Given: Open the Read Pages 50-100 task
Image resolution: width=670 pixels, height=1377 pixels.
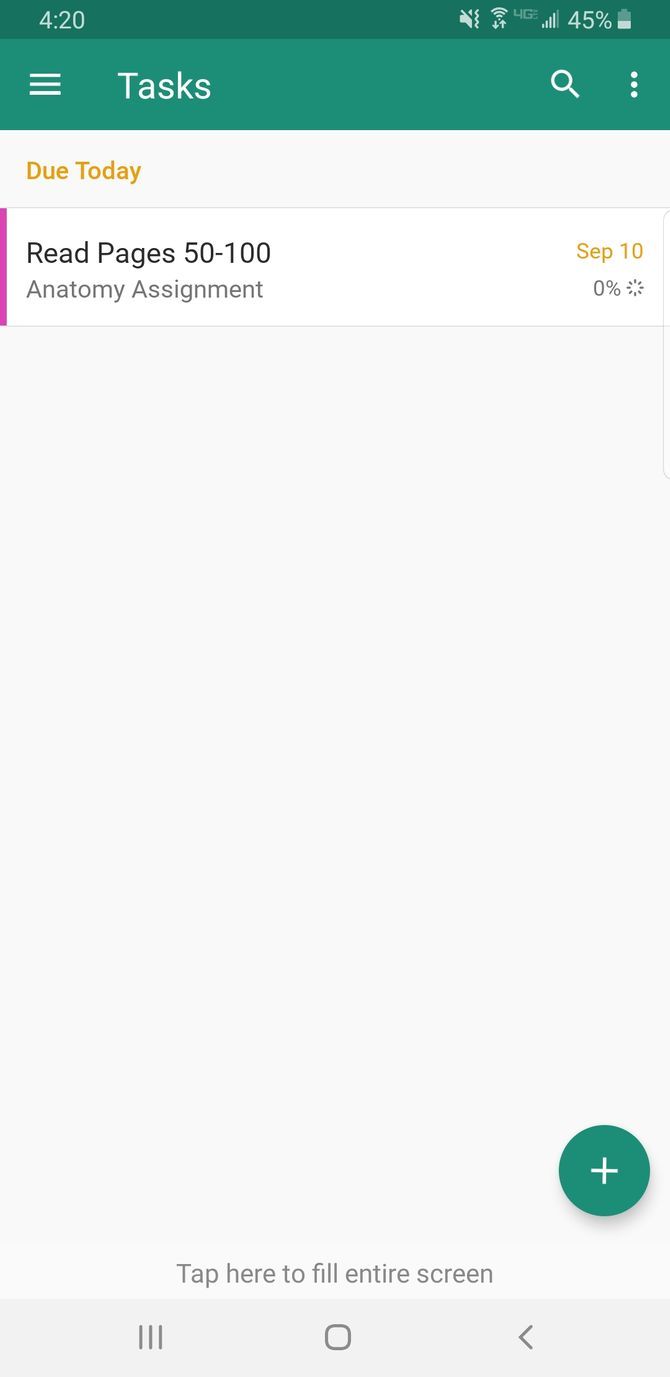Looking at the screenshot, I should pyautogui.click(x=300, y=268).
